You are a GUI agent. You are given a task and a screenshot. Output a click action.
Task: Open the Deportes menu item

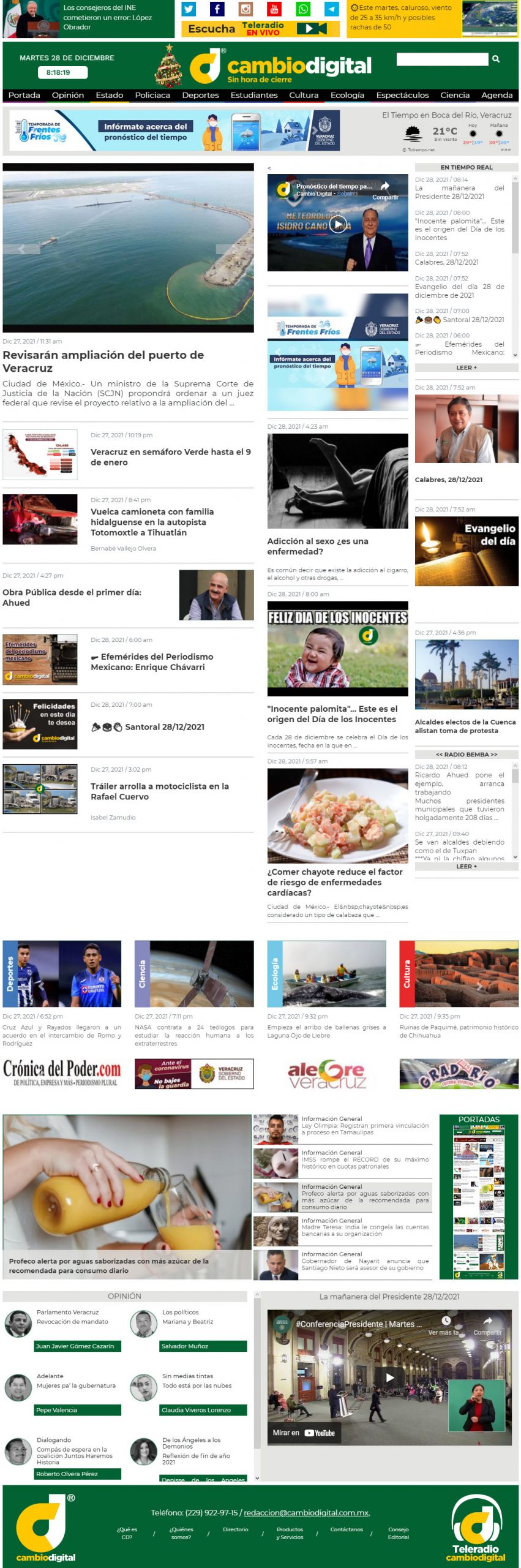point(200,95)
